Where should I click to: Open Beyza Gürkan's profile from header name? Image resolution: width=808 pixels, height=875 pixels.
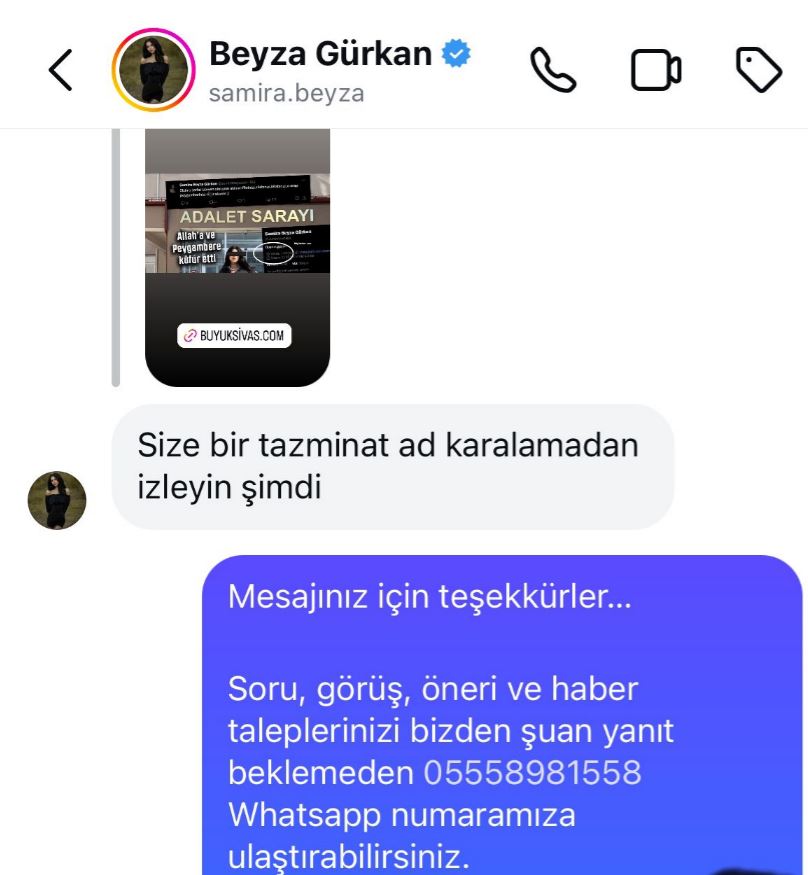[x=320, y=54]
